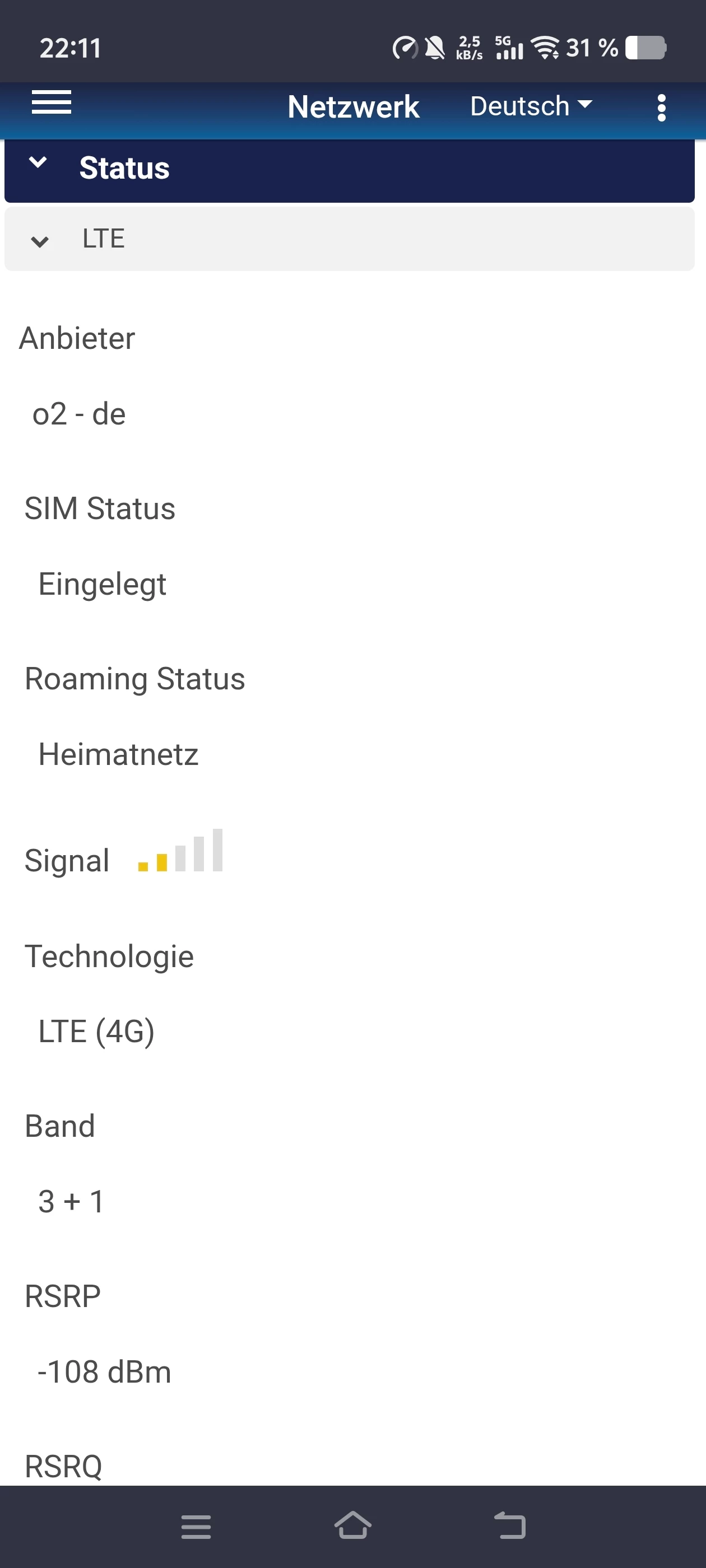
Task: Open the Deutsch language dropdown
Action: click(x=531, y=106)
